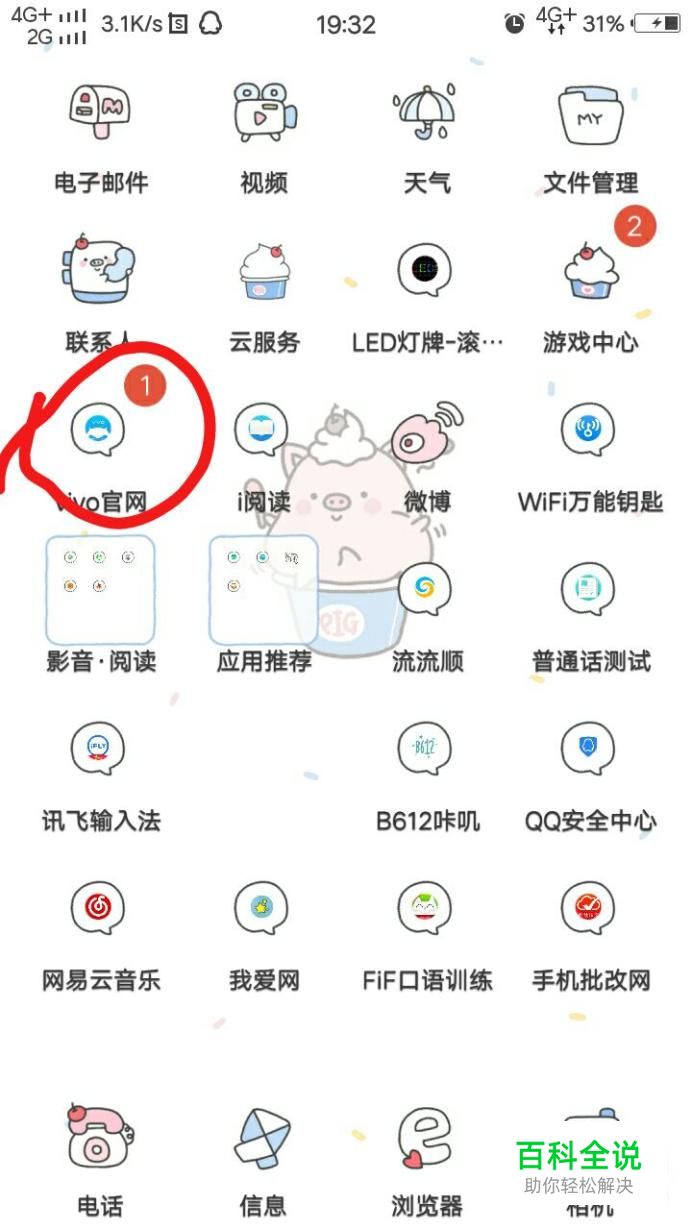Open the LED灯牌 app

tap(426, 272)
